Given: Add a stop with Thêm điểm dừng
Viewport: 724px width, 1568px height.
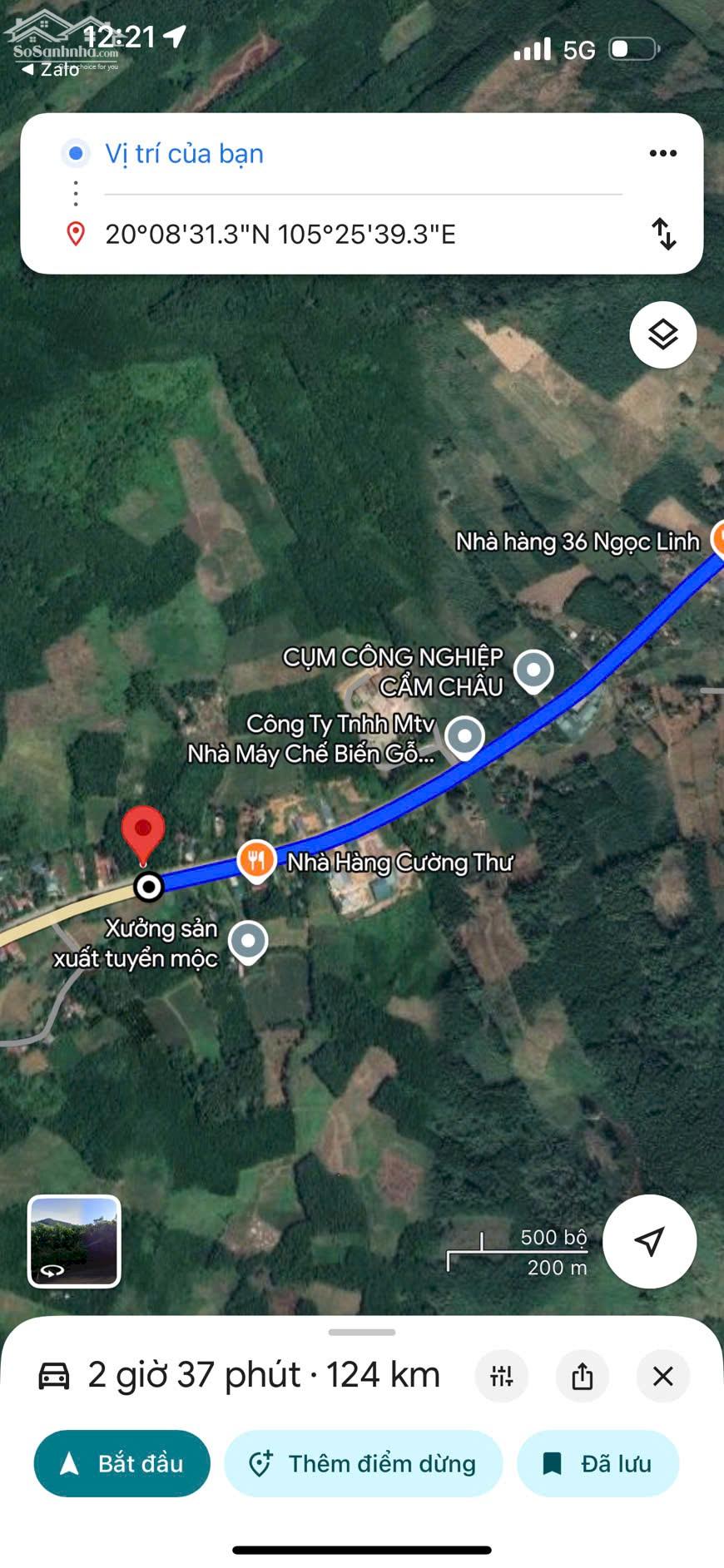Looking at the screenshot, I should tap(363, 1463).
